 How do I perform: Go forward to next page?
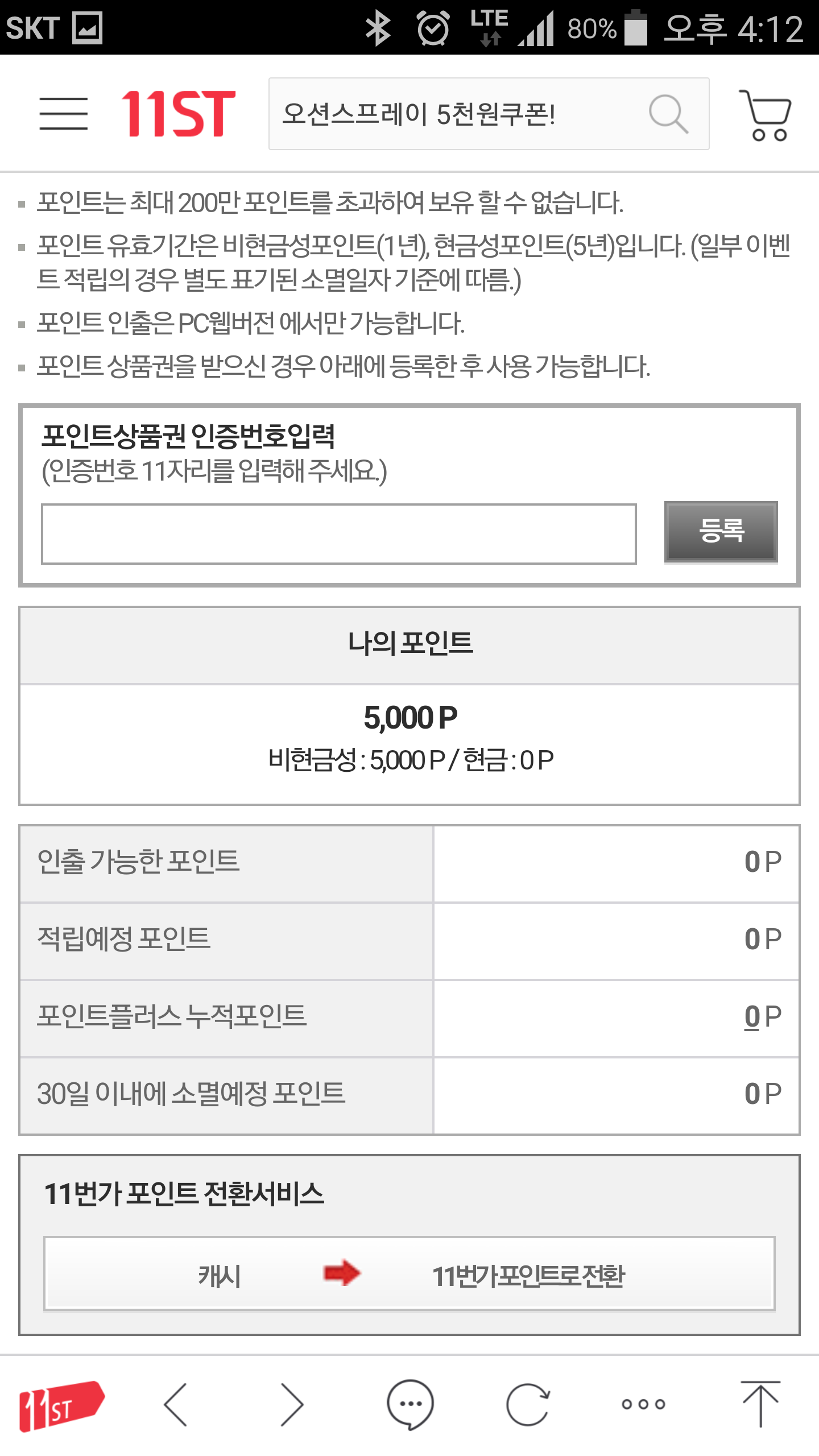292,1405
